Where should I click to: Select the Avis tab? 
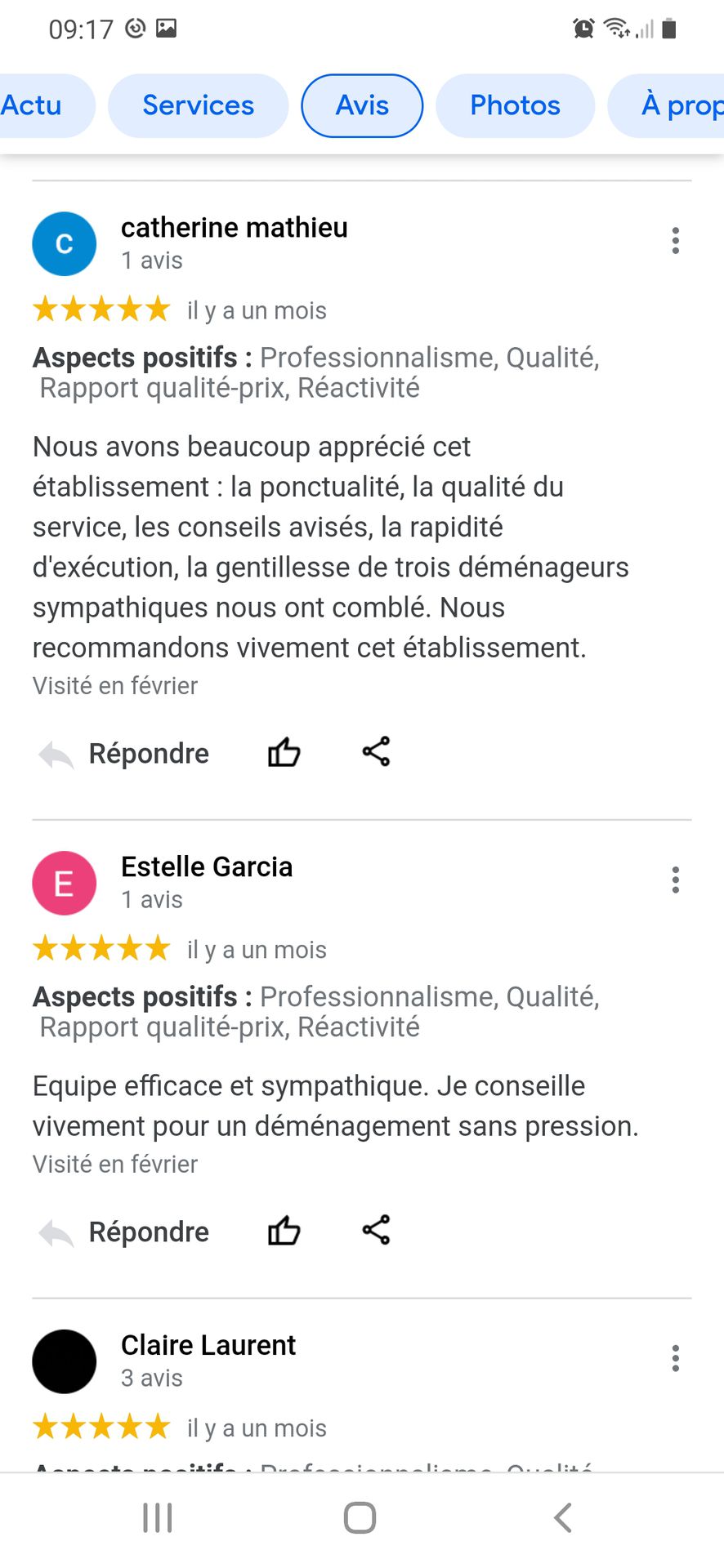(362, 105)
